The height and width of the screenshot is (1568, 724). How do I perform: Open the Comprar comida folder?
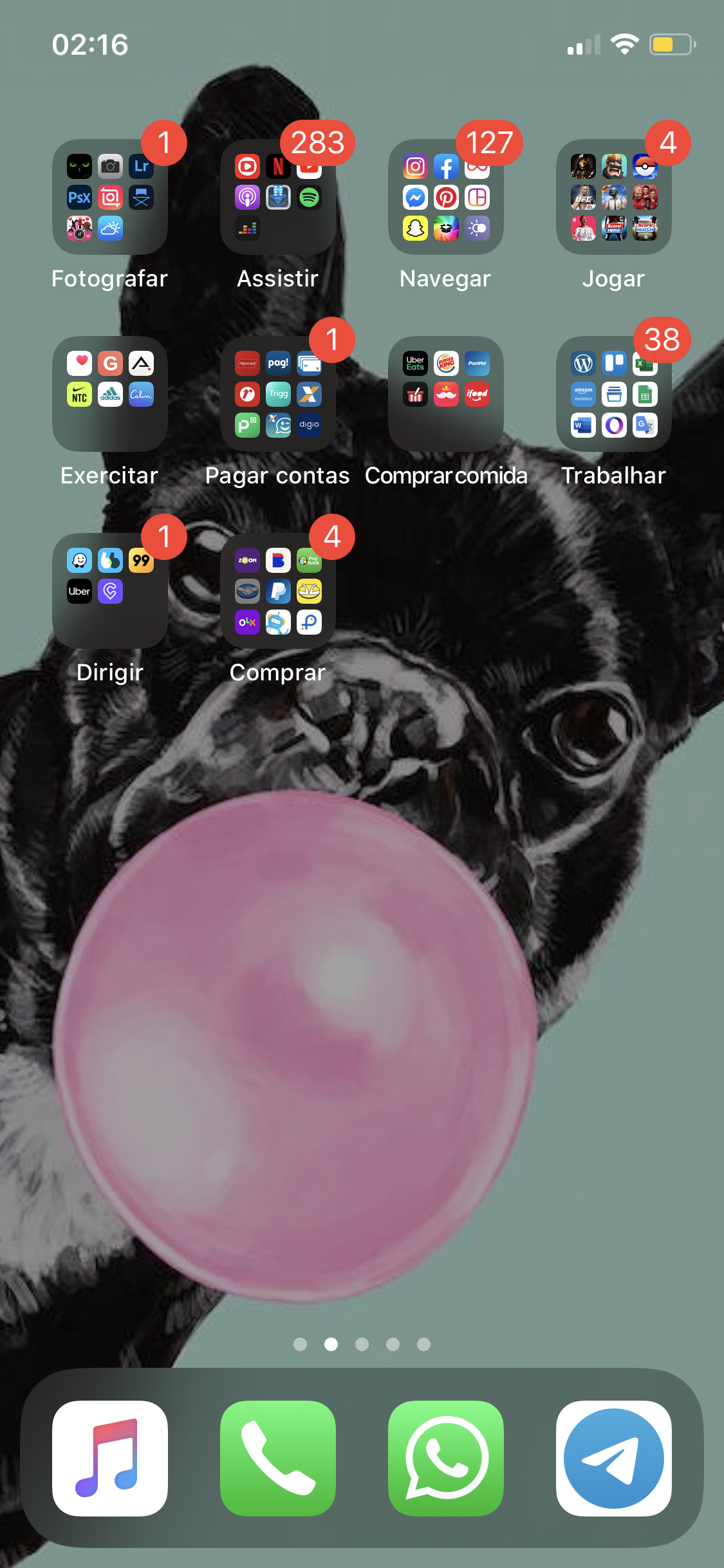446,393
